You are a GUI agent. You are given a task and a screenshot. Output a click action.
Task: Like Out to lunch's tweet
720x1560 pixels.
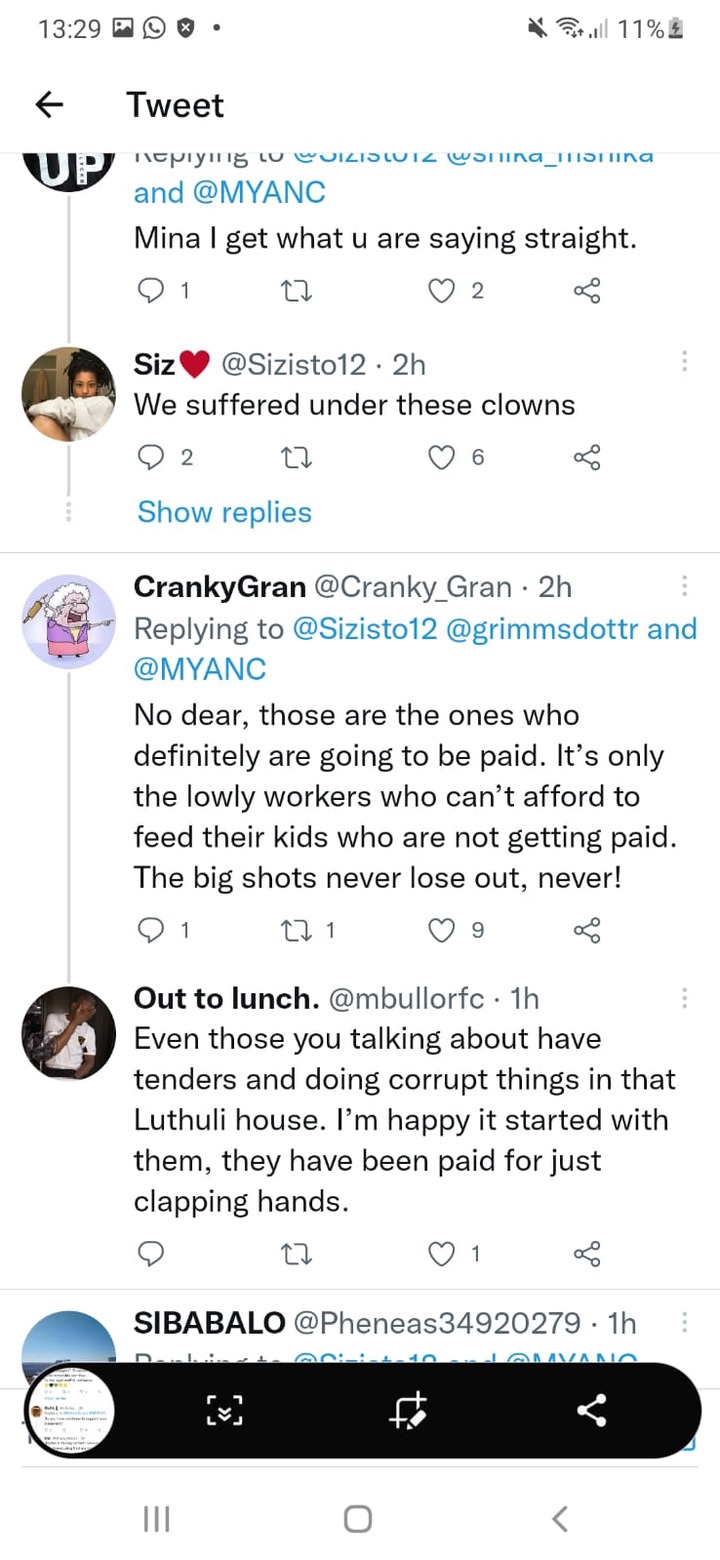(x=441, y=1253)
